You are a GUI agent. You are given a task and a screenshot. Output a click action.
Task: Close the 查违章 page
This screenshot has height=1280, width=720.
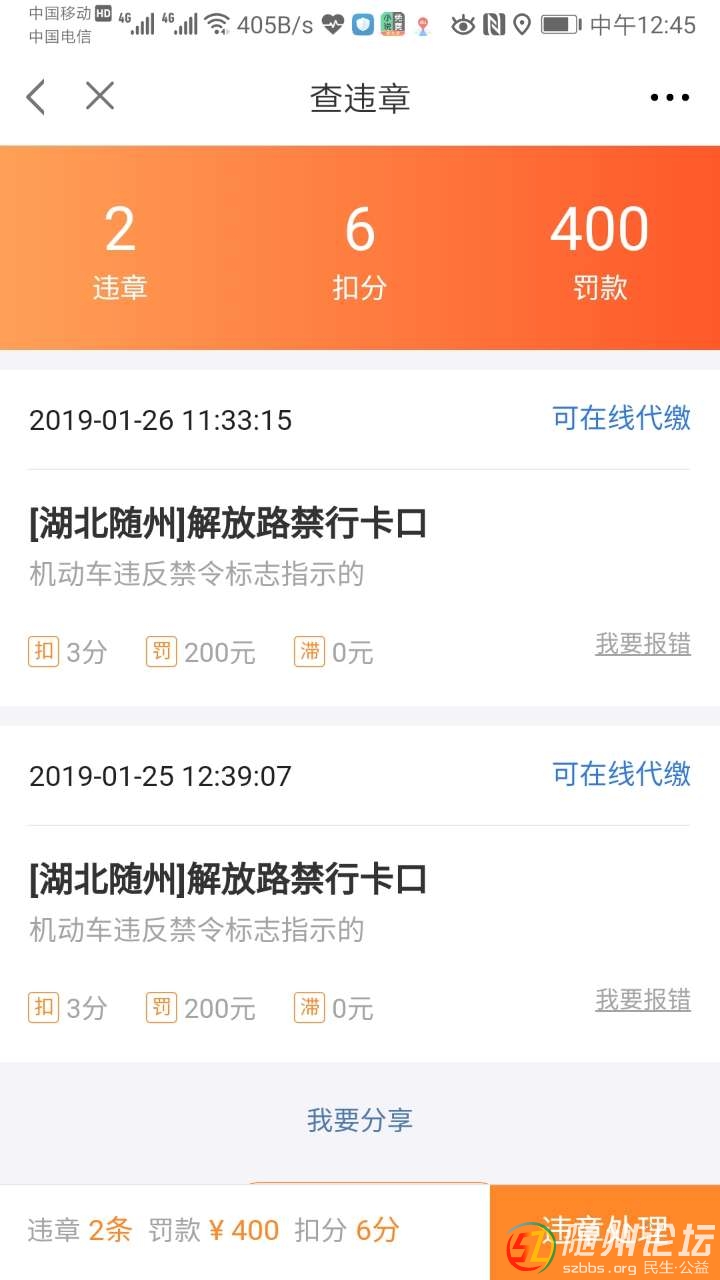(x=100, y=97)
